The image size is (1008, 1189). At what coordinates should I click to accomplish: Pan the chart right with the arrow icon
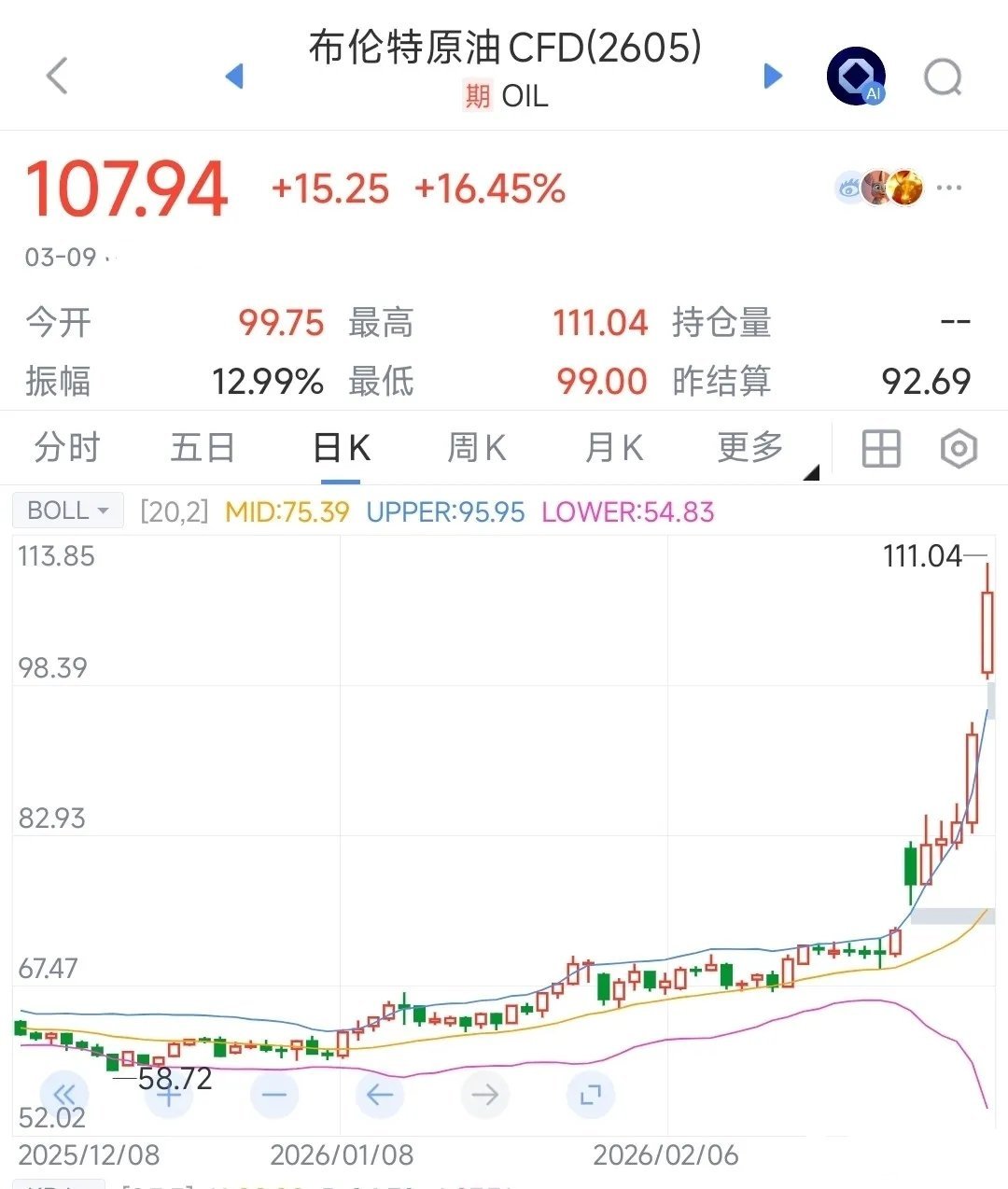click(484, 1095)
